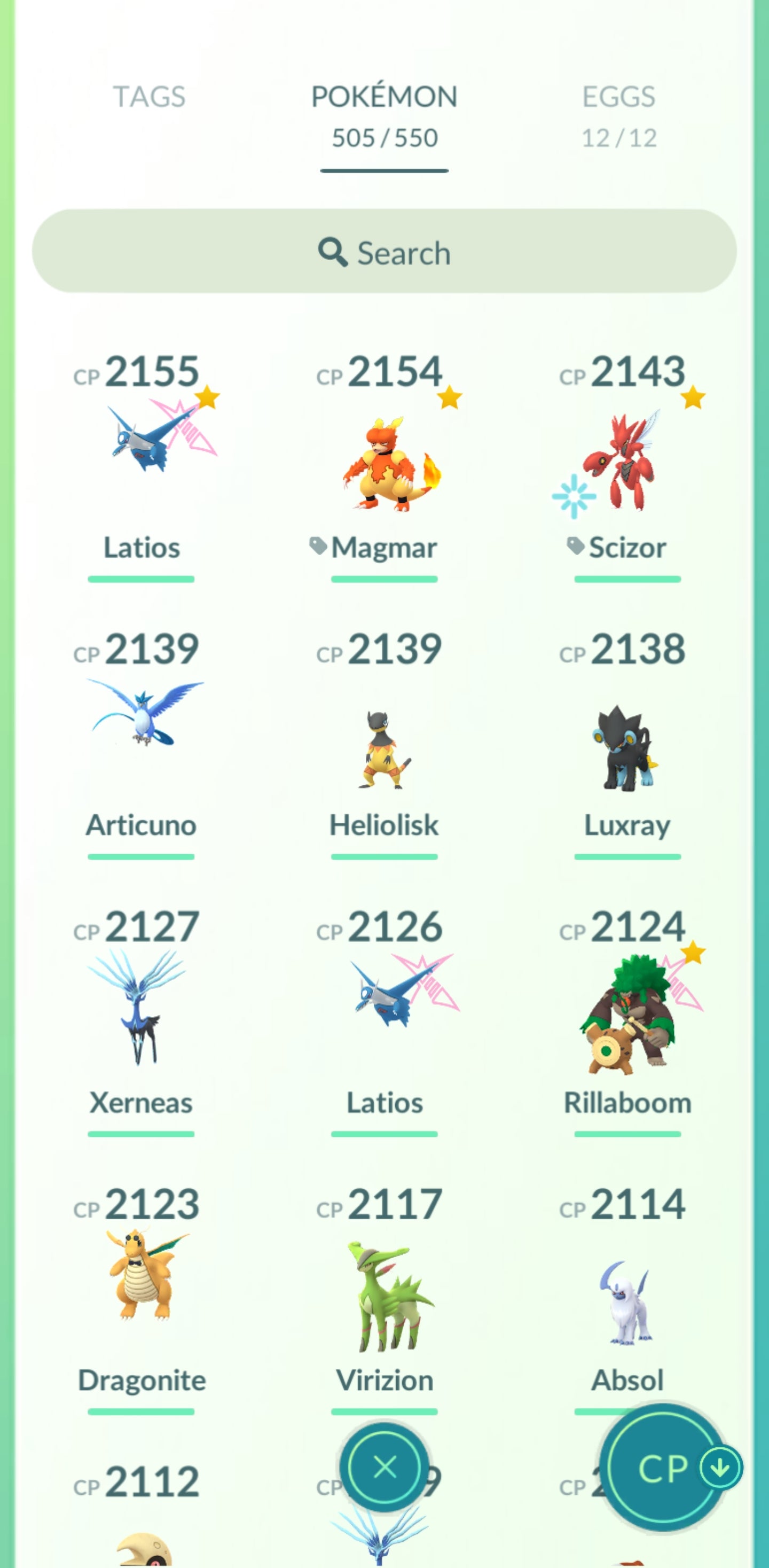The height and width of the screenshot is (1568, 769).
Task: Tap the Search field
Action: tap(384, 252)
